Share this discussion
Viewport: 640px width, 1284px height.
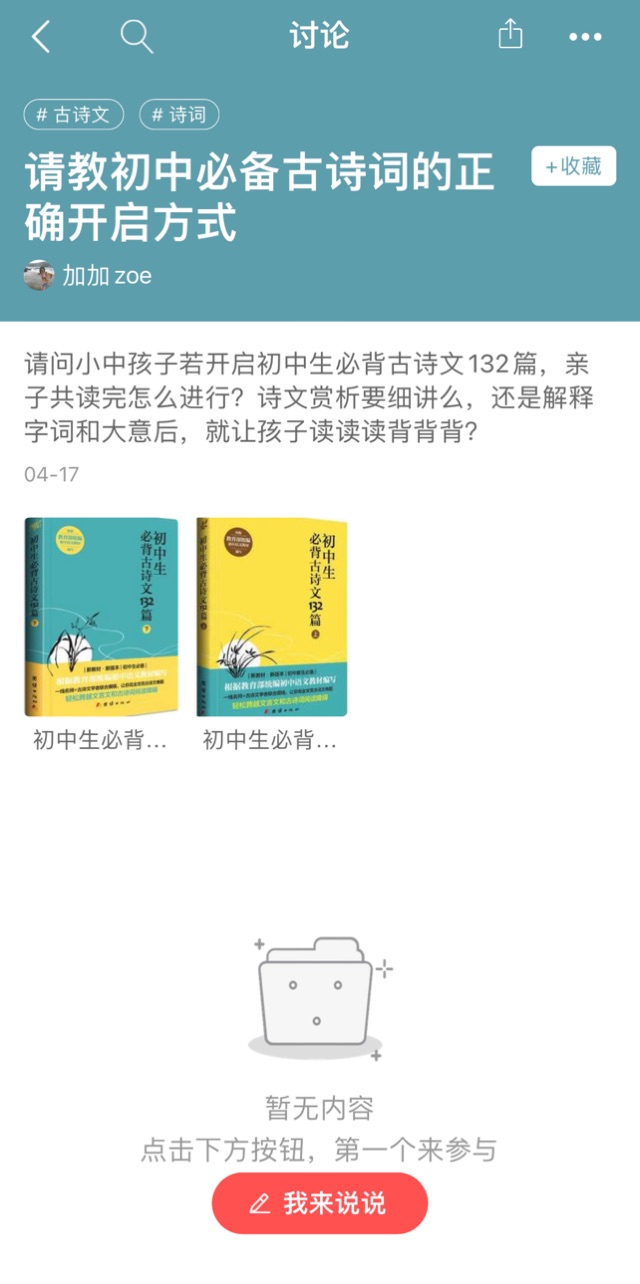(510, 35)
